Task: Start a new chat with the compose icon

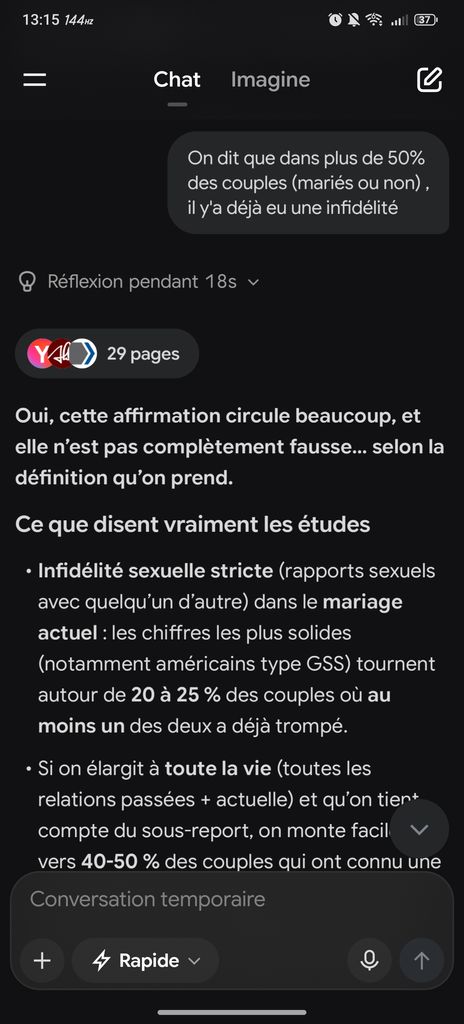Action: pyautogui.click(x=429, y=80)
